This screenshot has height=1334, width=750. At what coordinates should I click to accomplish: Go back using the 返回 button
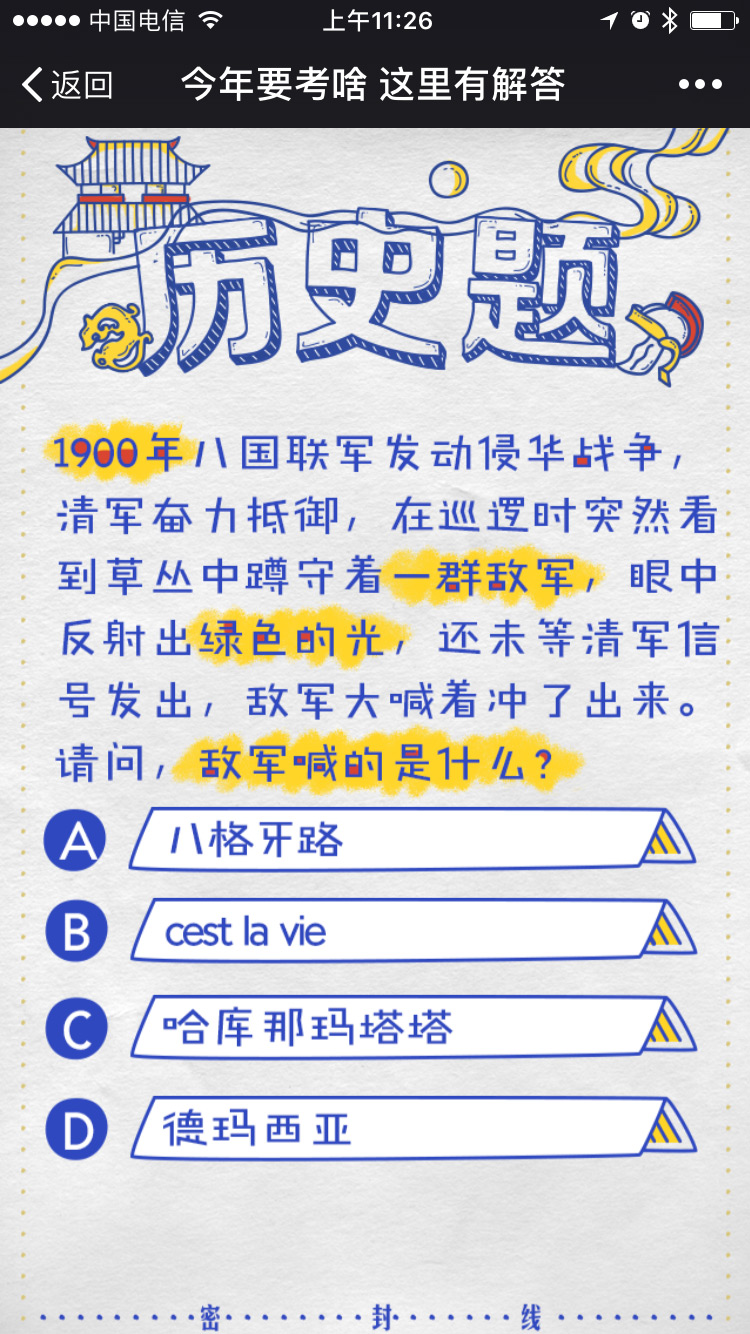66,85
